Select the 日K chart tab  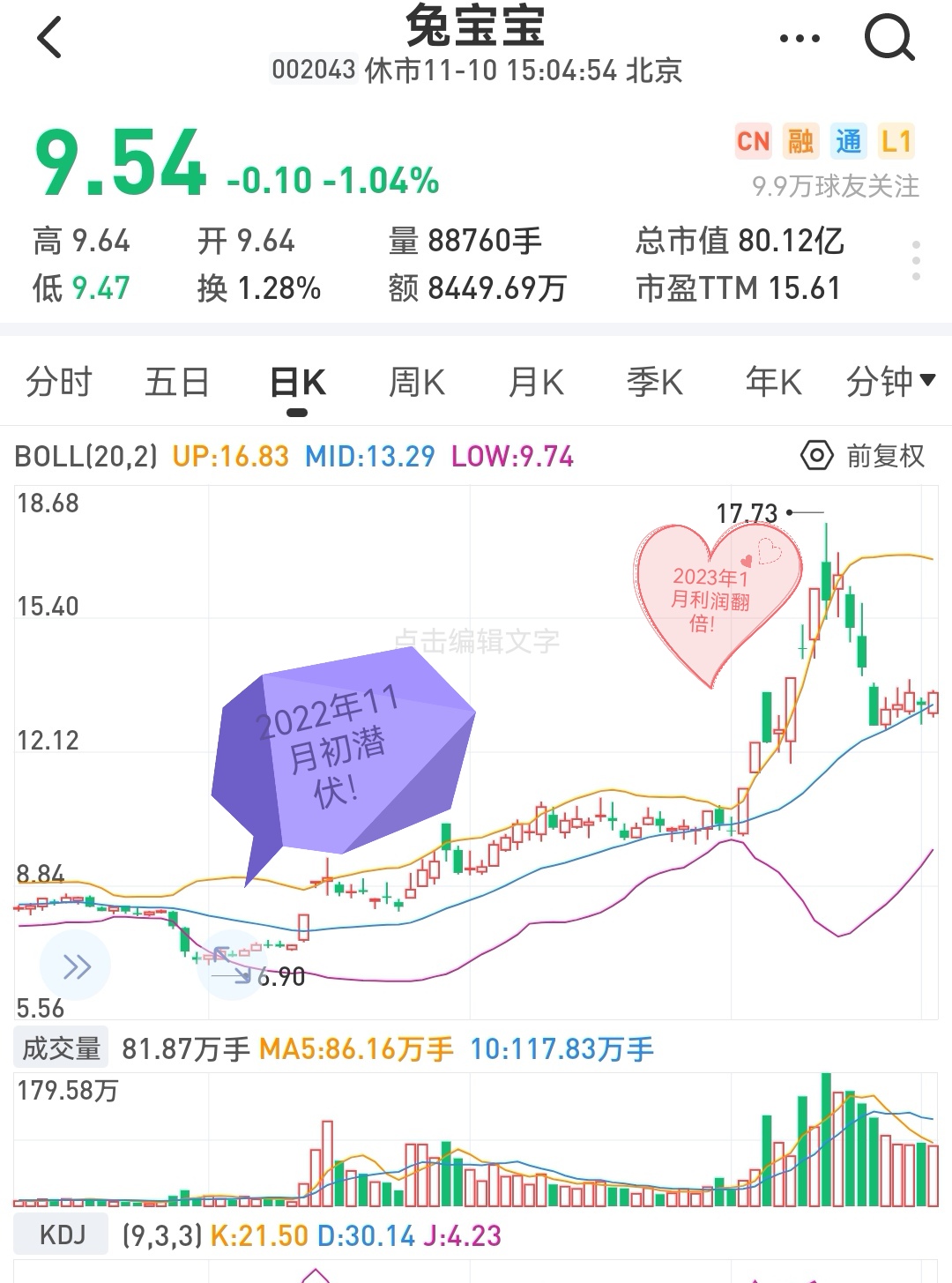pos(298,383)
